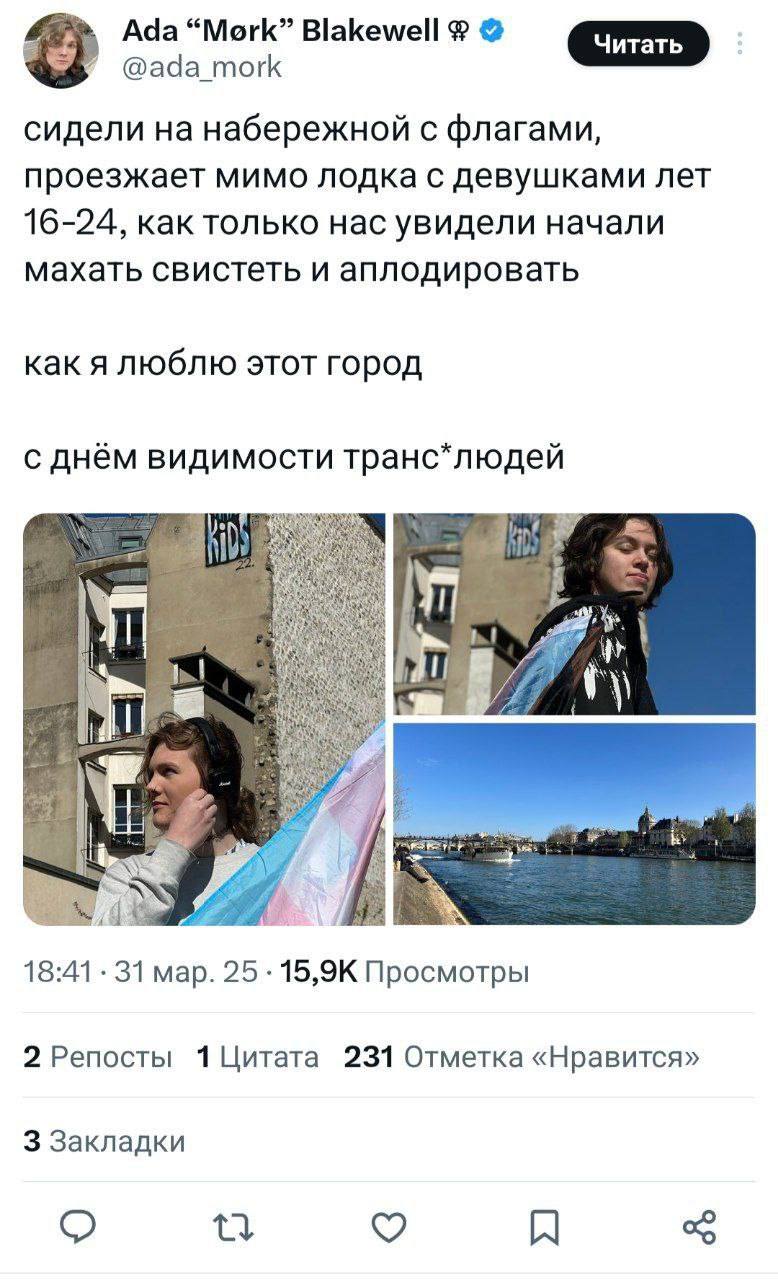Open Ada Blakewell's profile avatar
Image resolution: width=778 pixels, height=1280 pixels.
tap(61, 50)
